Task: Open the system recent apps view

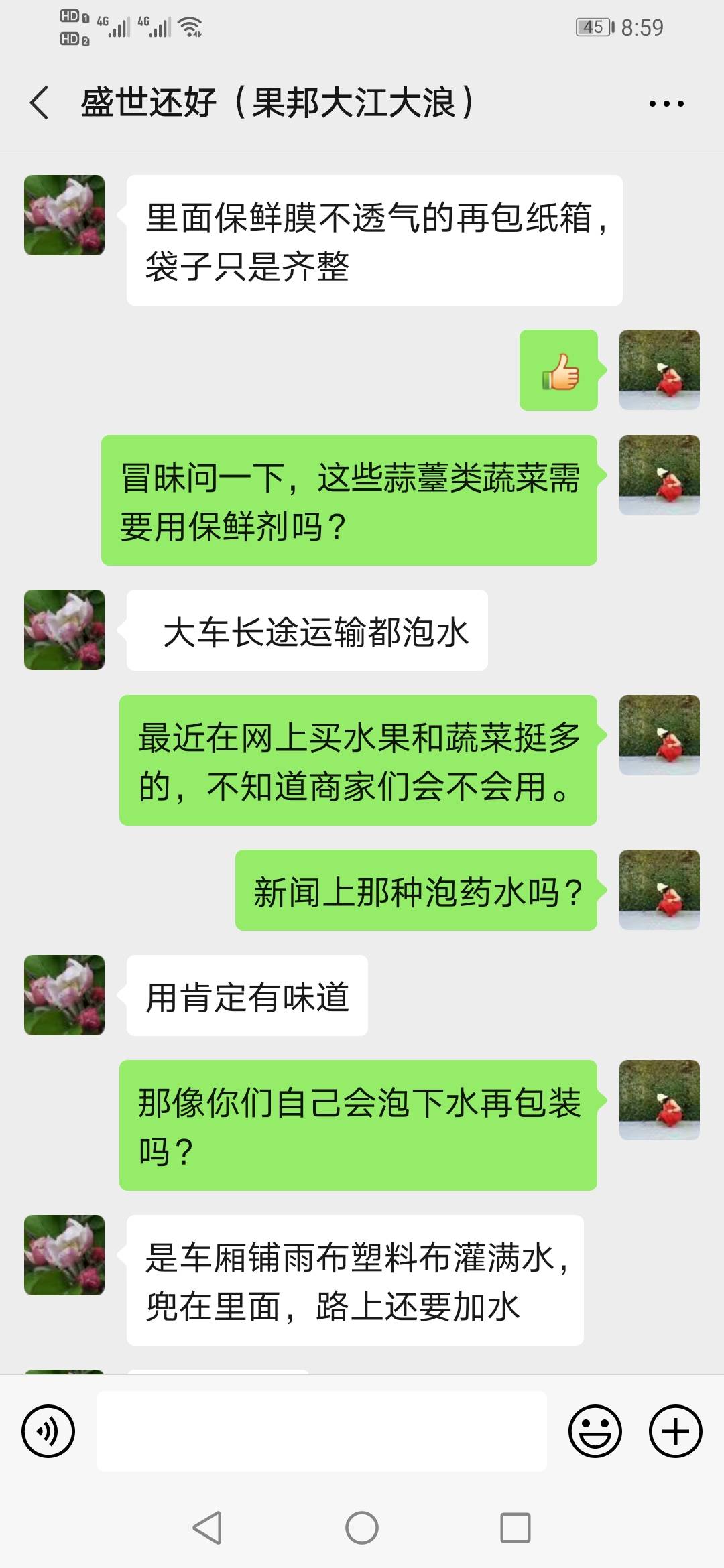Action: click(x=516, y=1528)
